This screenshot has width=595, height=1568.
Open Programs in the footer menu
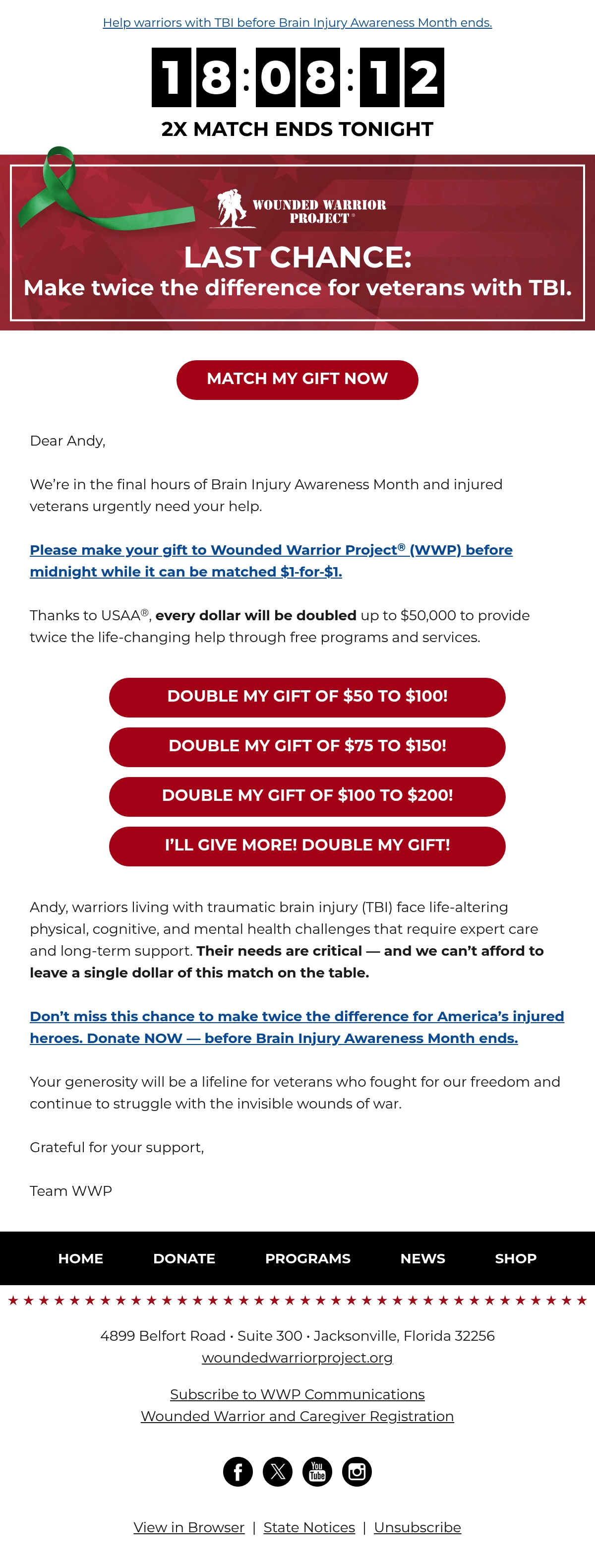[x=308, y=1258]
